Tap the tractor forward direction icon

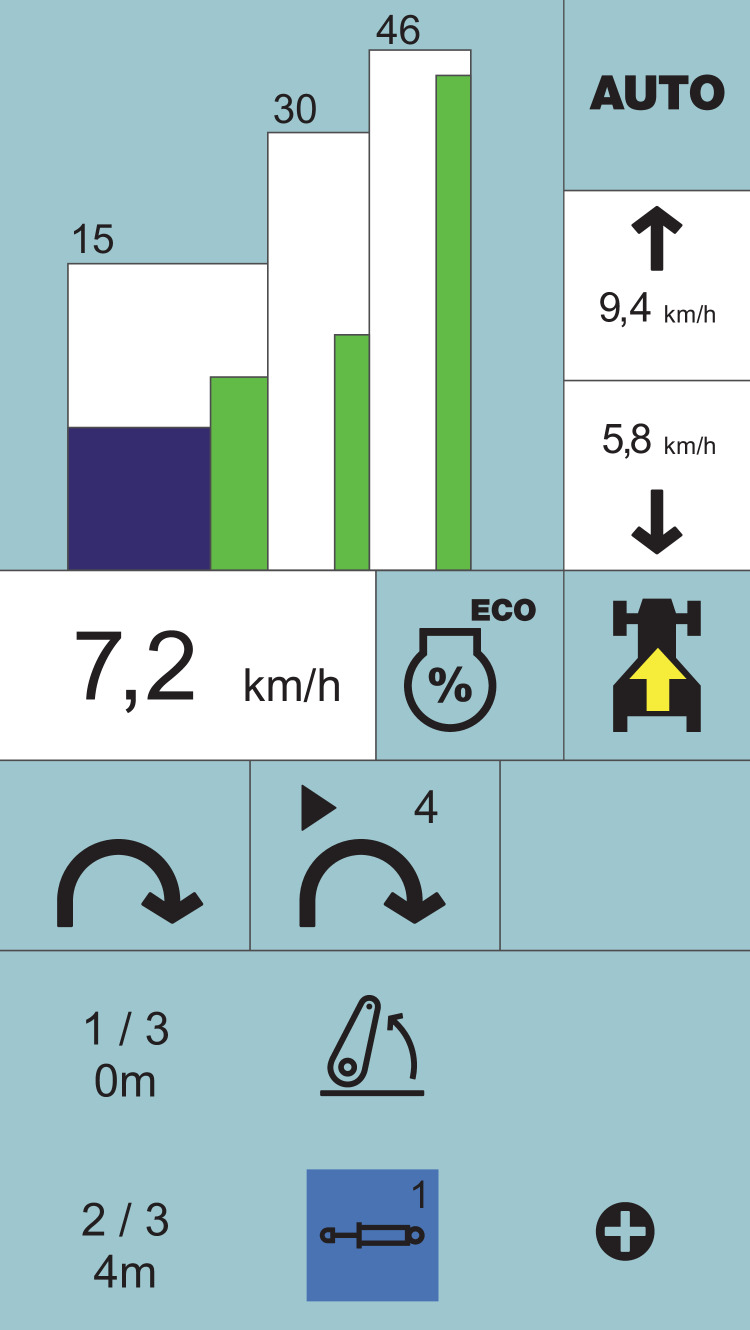(657, 665)
